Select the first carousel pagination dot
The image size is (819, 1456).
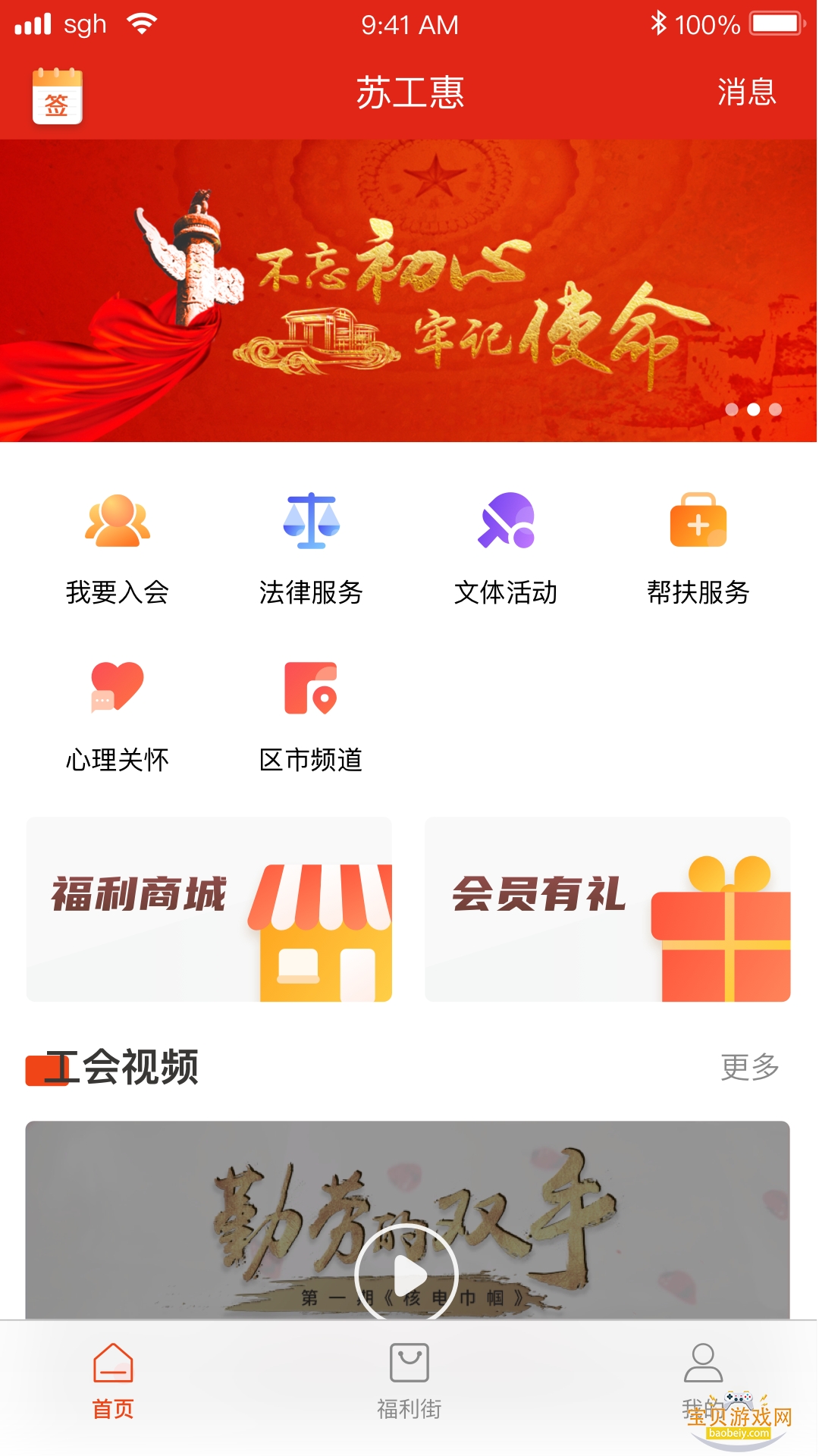pos(732,408)
